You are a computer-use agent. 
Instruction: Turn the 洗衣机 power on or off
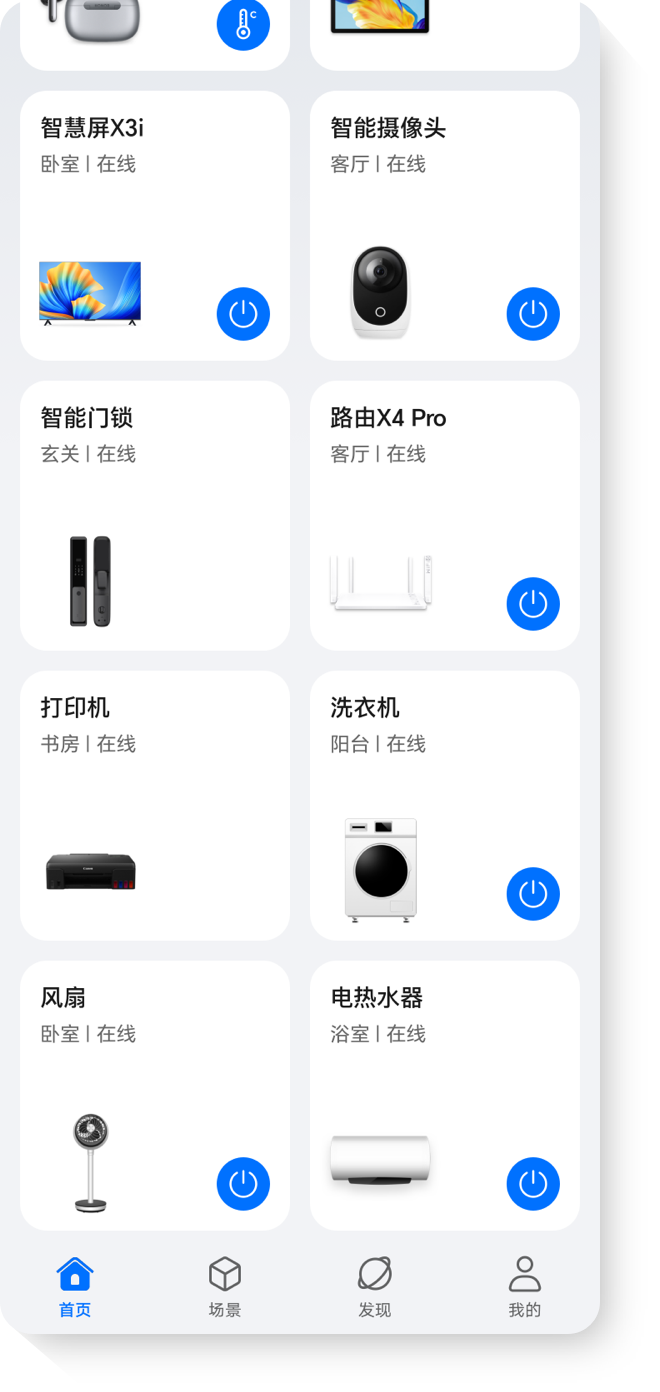(x=533, y=894)
